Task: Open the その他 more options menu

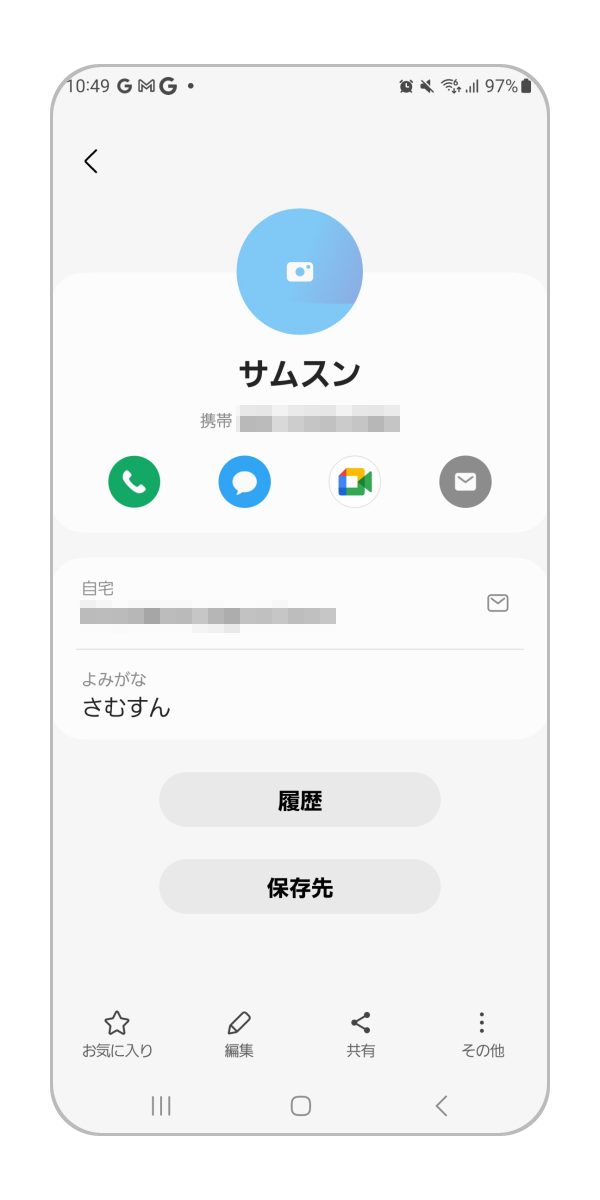Action: [482, 1033]
